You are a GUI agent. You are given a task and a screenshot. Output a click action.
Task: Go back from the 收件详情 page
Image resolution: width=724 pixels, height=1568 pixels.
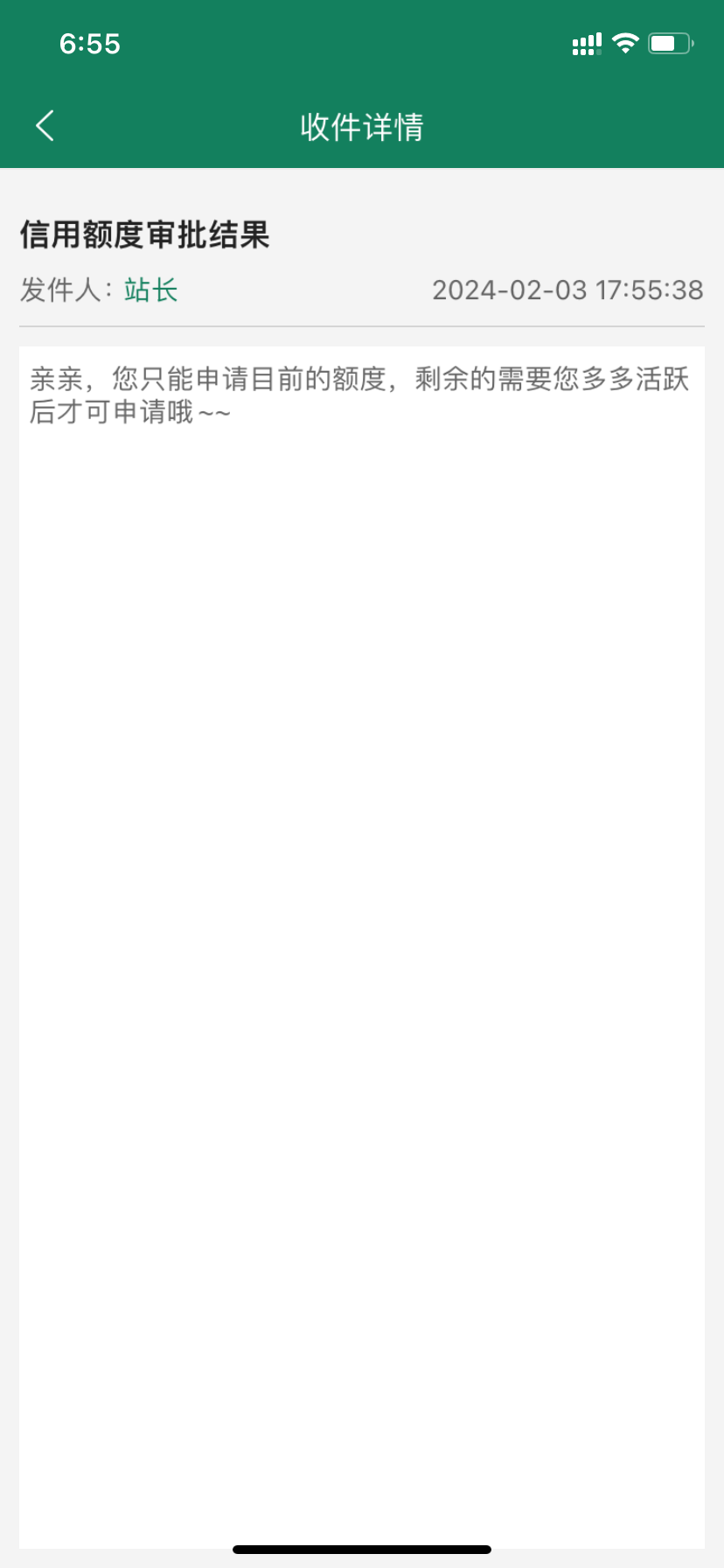pyautogui.click(x=45, y=126)
